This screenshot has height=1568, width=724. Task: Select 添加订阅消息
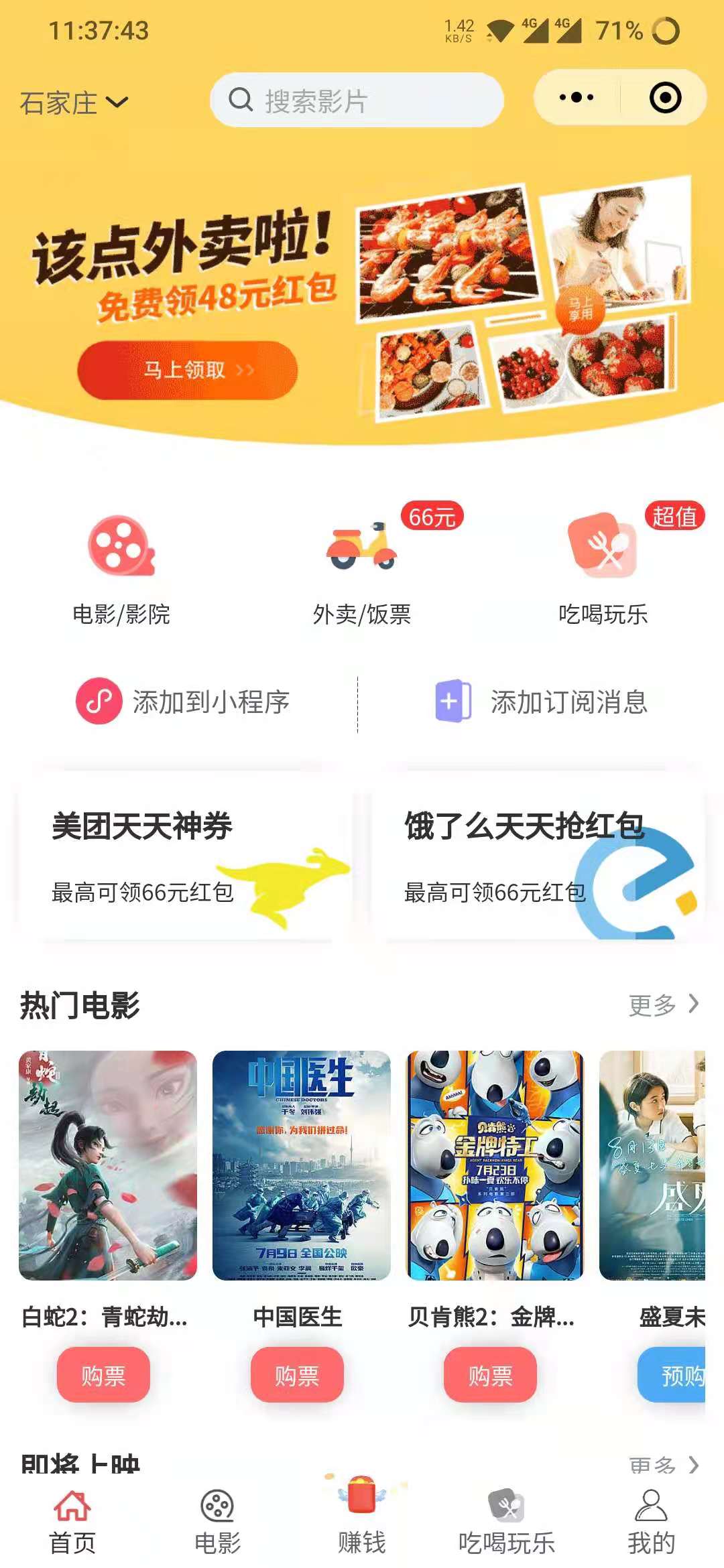pos(542,702)
